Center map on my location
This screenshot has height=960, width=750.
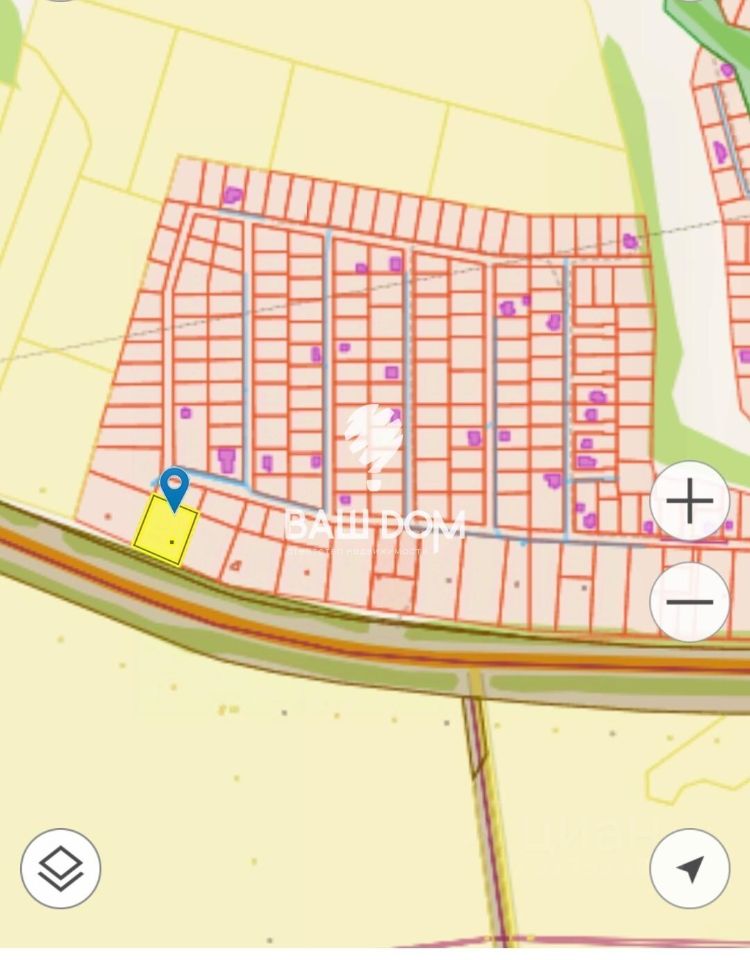(689, 868)
